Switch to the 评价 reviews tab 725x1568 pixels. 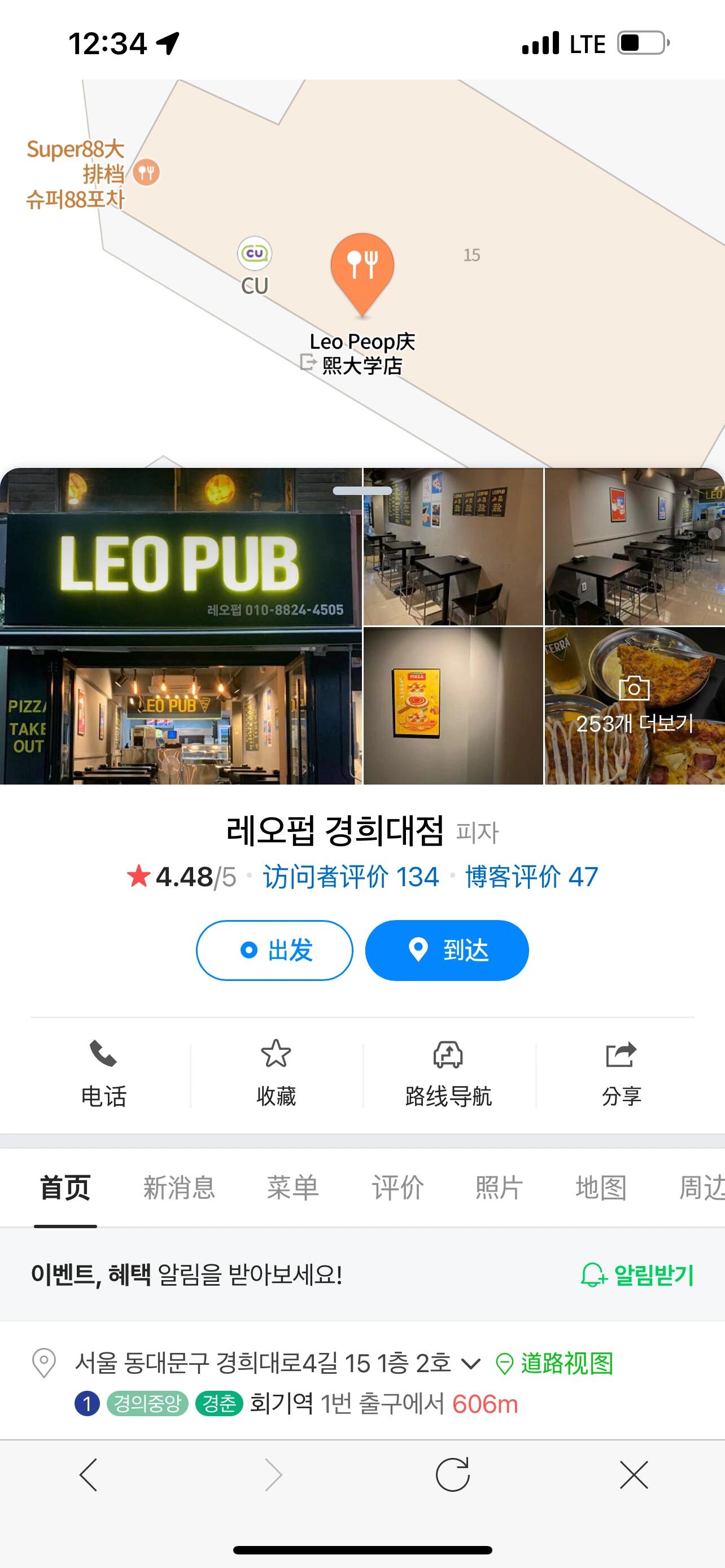pyautogui.click(x=398, y=1188)
